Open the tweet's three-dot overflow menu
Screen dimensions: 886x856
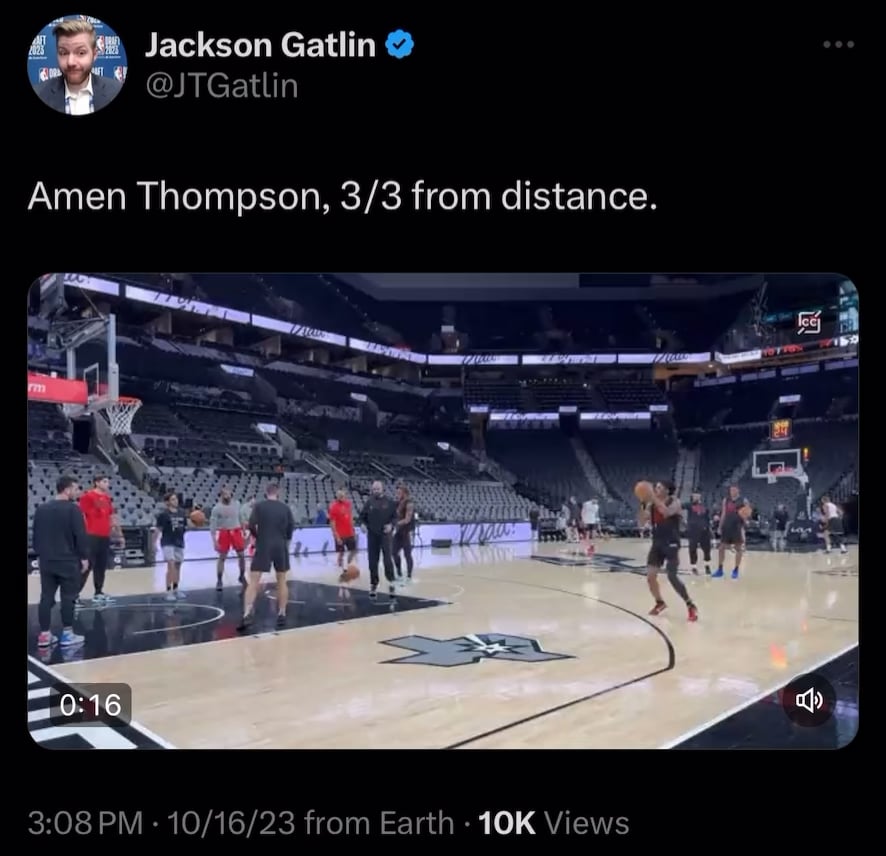838,45
